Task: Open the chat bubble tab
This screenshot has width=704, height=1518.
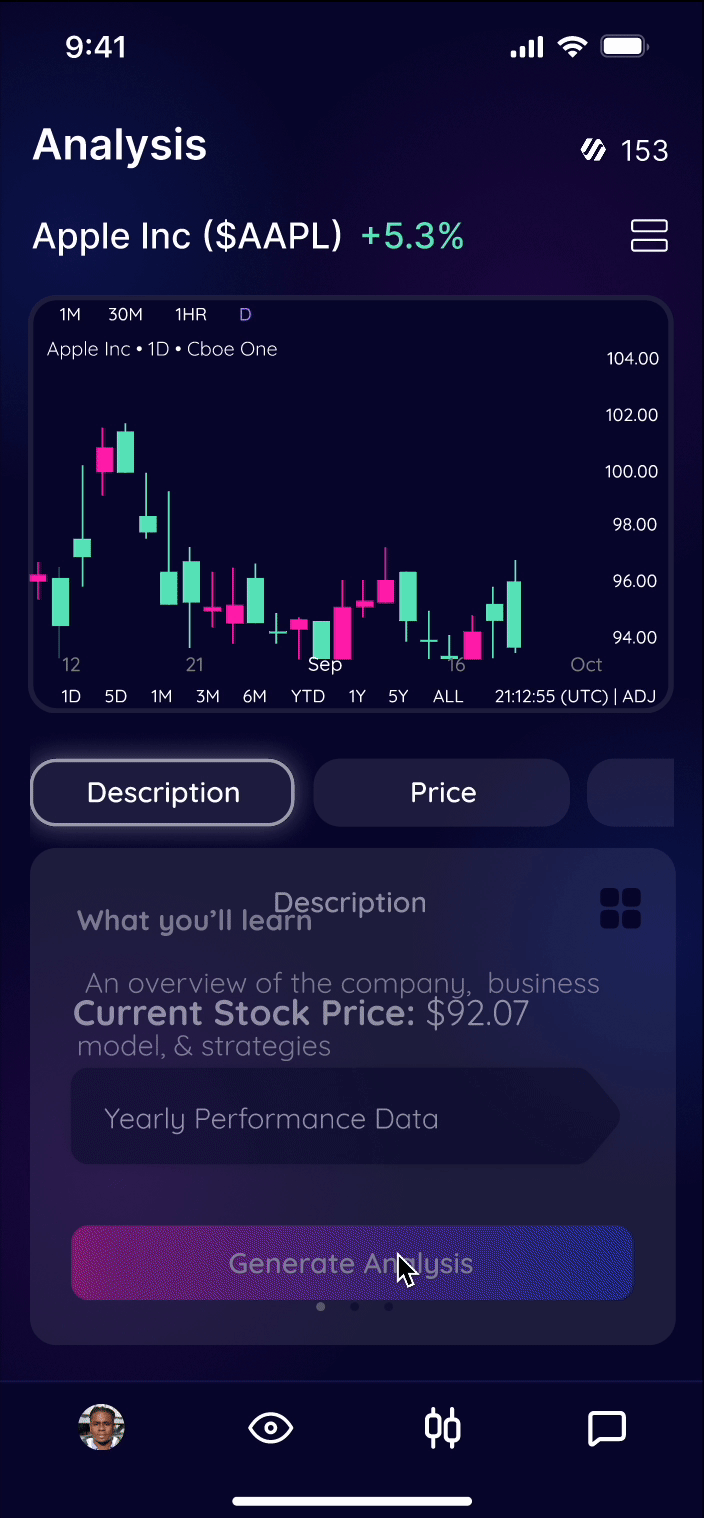Action: click(606, 1428)
